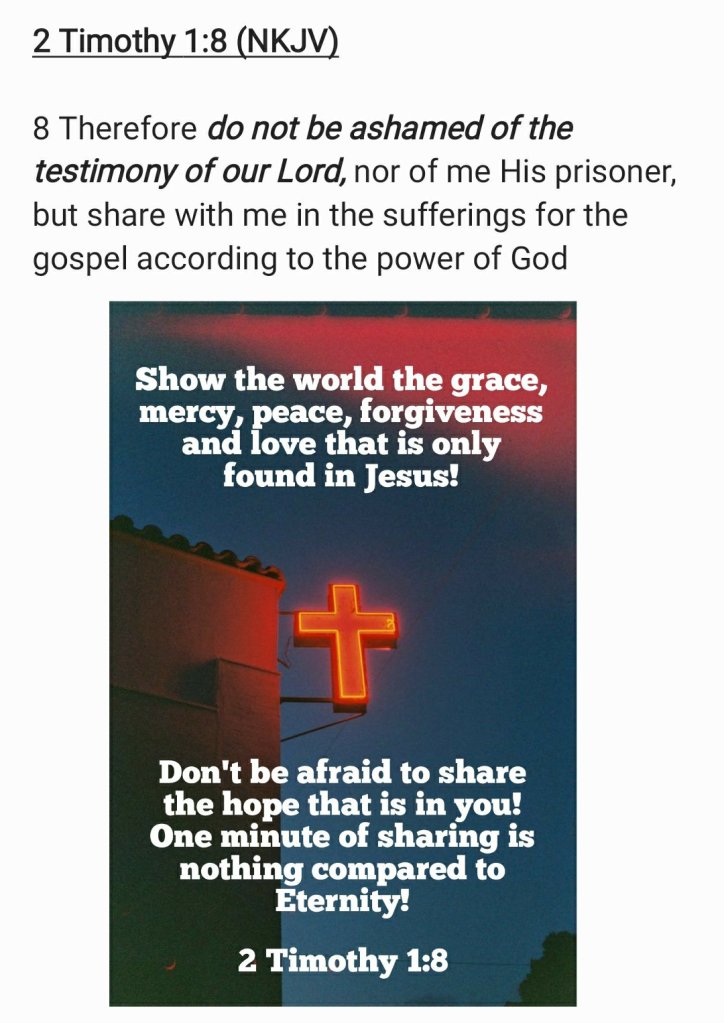This screenshot has width=724, height=1023.
Task: Open the 2 Timothy 1:8 (NKJV) link
Action: [x=185, y=42]
